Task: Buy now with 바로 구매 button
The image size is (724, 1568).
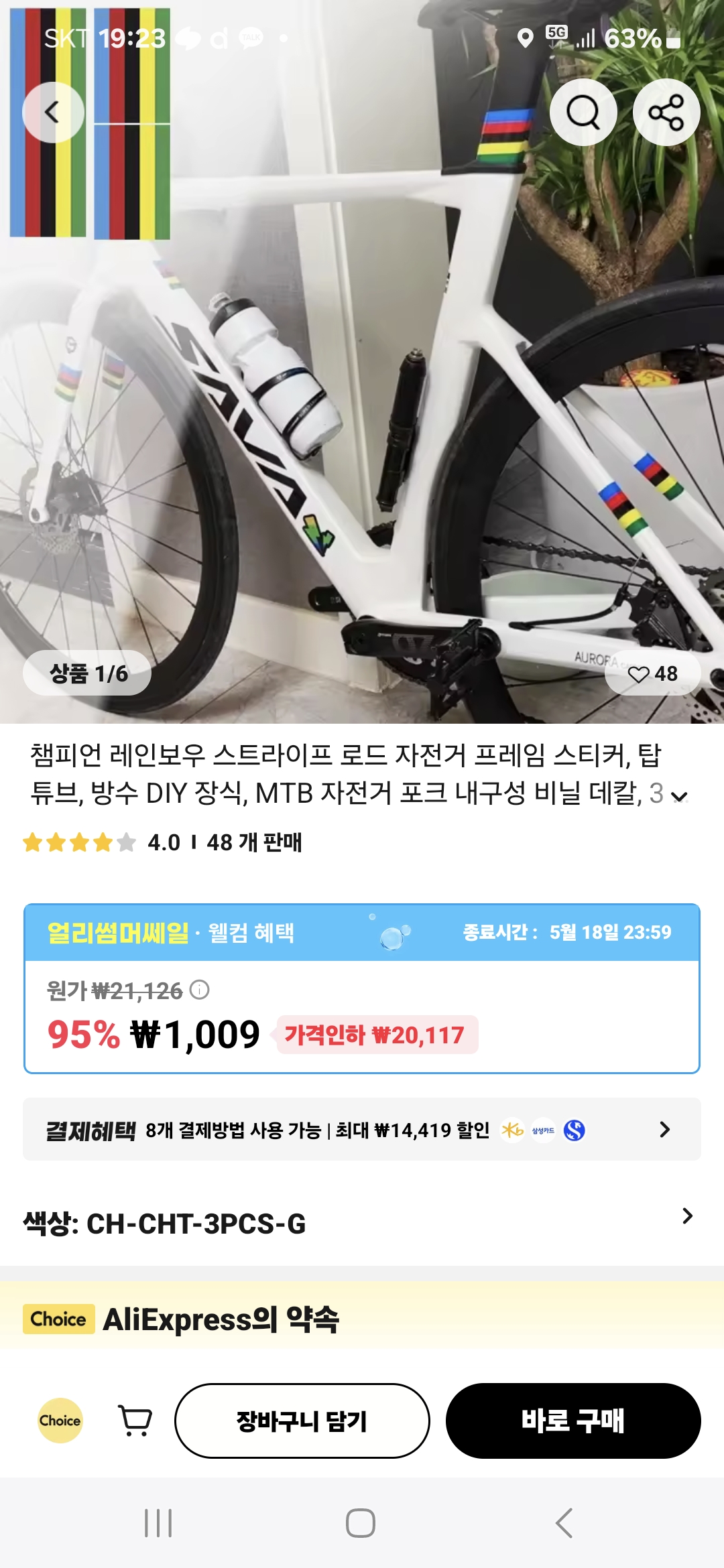Action: (573, 1421)
